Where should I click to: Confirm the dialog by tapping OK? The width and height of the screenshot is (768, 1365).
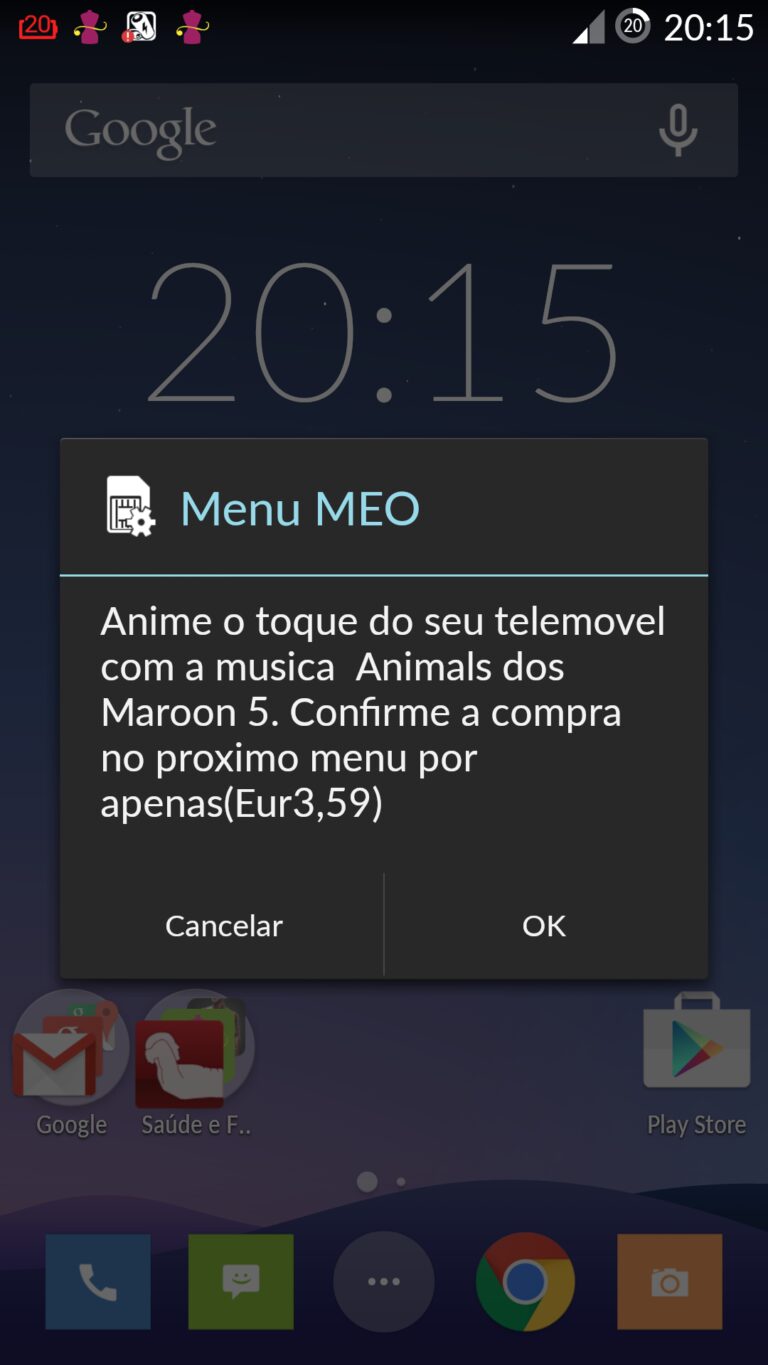pos(544,926)
